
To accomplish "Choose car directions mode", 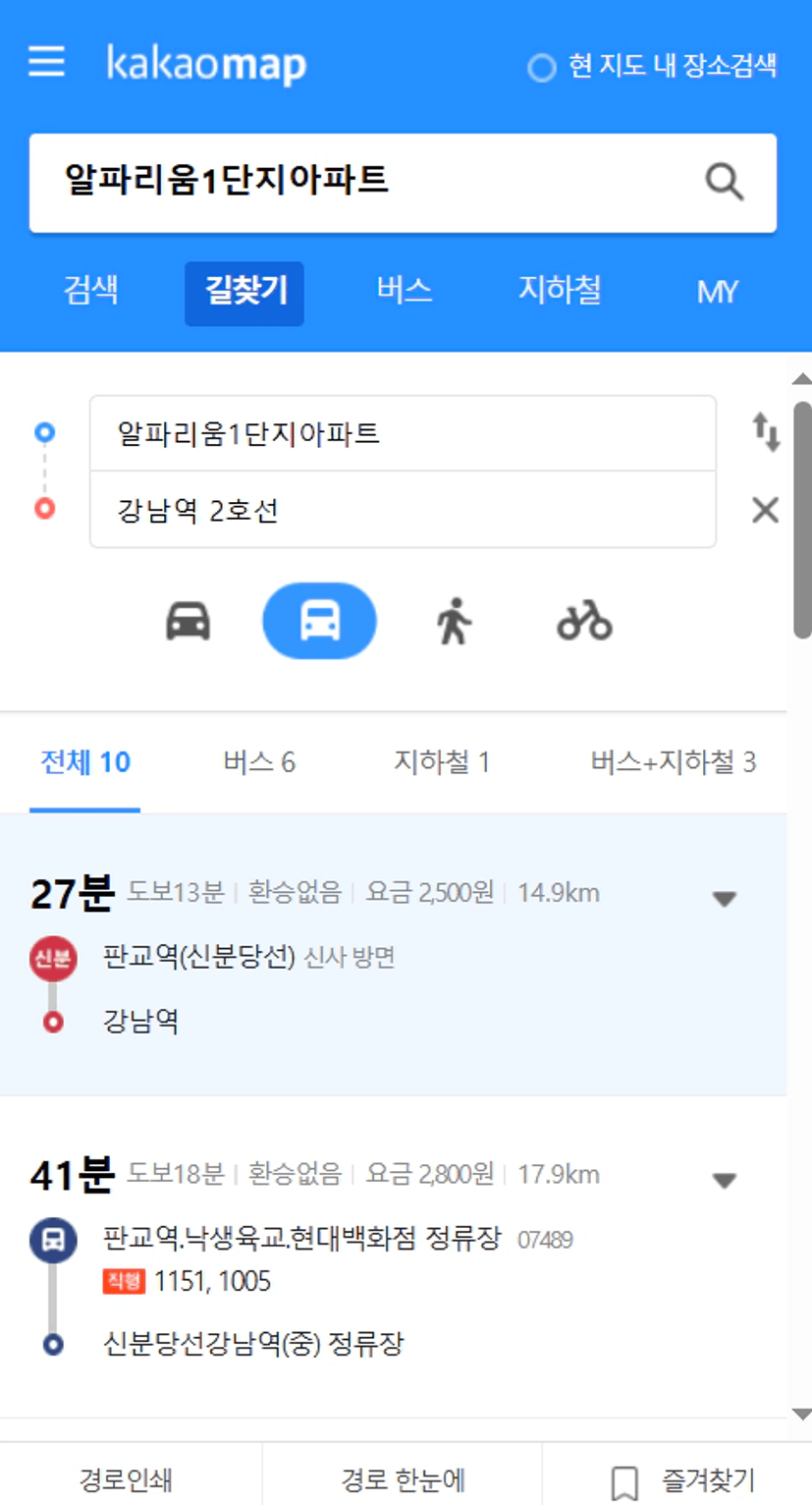I will (x=188, y=621).
